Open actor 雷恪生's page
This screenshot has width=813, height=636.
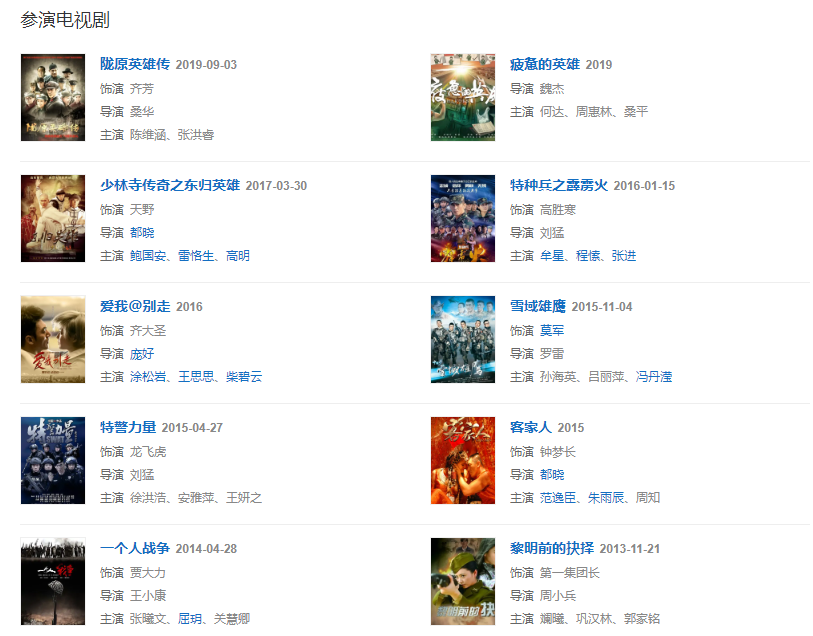click(x=196, y=256)
